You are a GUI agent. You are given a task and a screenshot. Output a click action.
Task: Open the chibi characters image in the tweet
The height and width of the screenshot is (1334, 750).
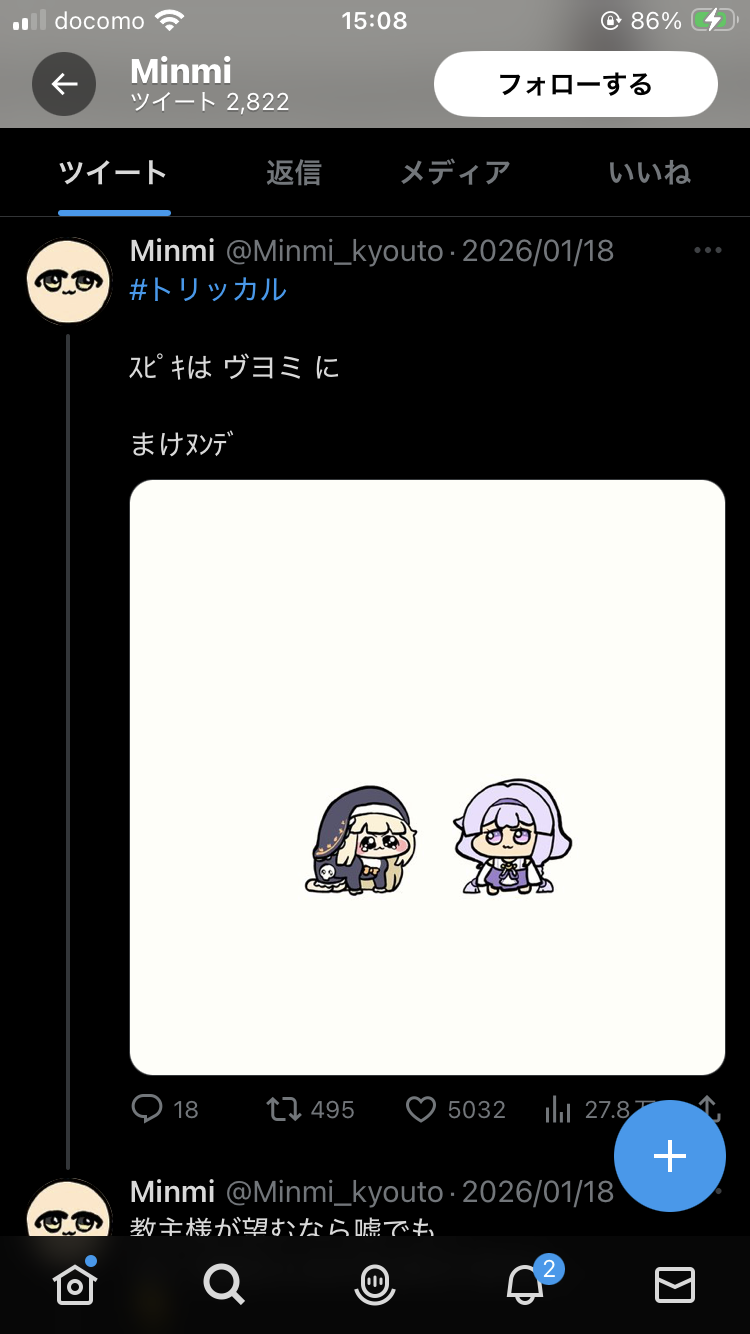pos(427,777)
